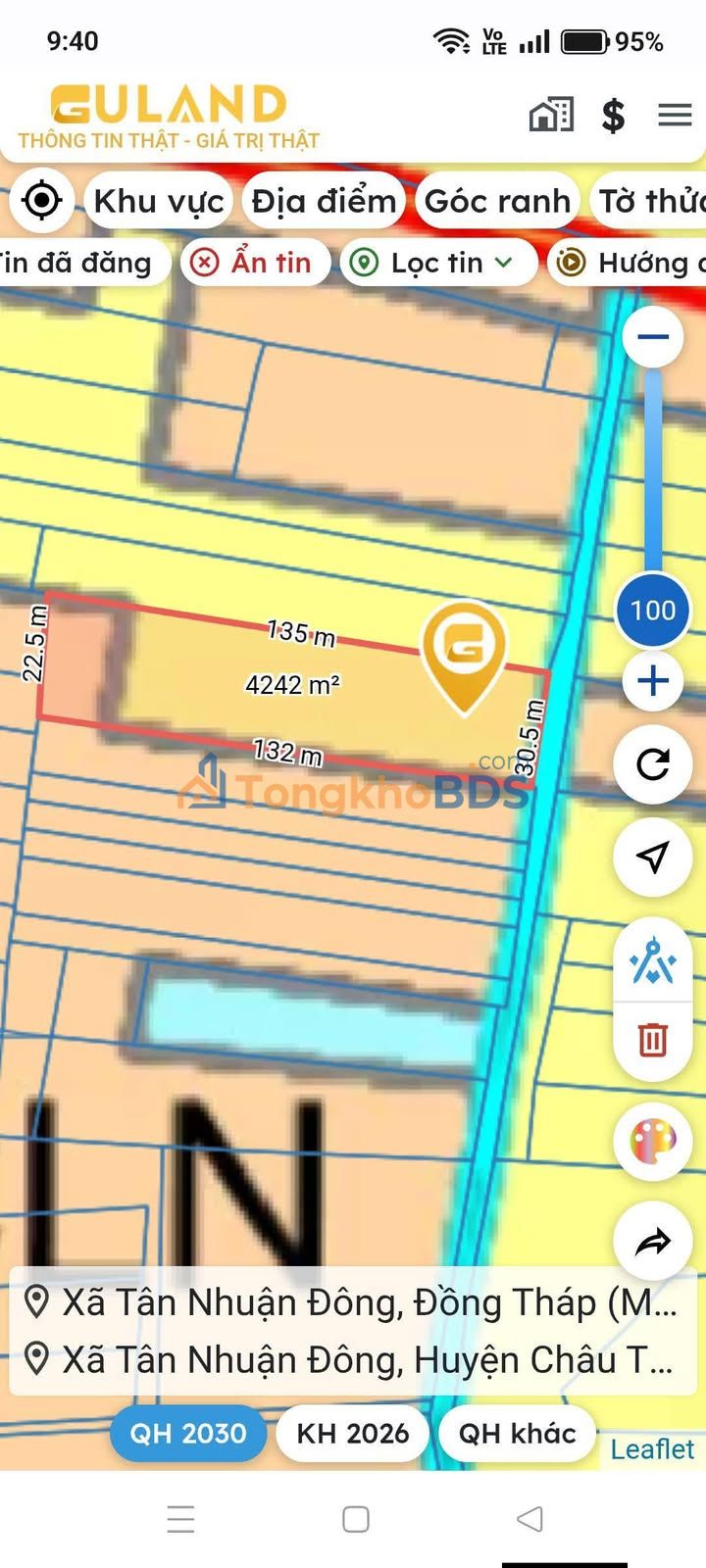Delete drawing with the trash icon
This screenshot has height=1568, width=706.
coord(653,1040)
